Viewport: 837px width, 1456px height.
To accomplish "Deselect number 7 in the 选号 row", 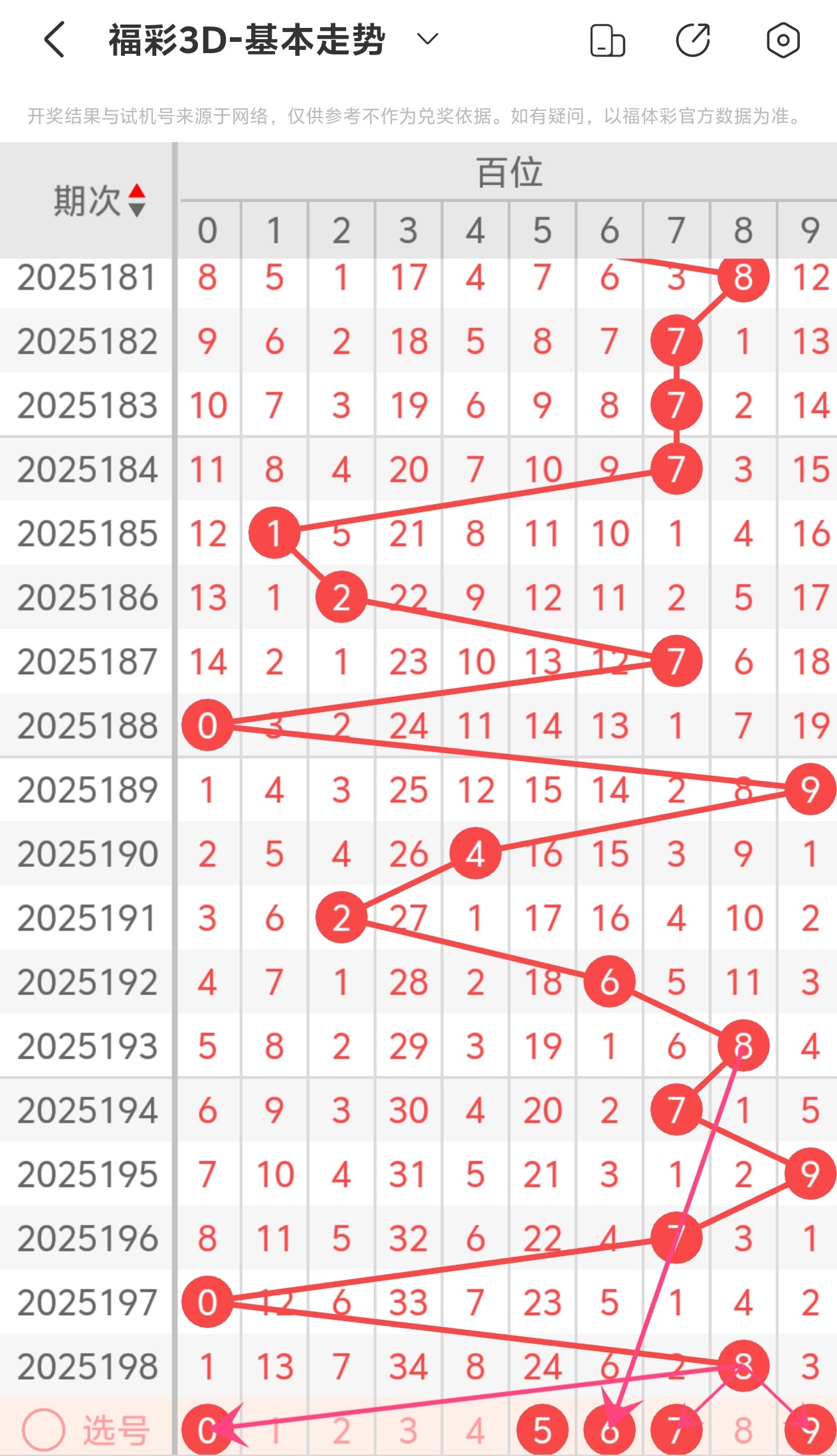I will pos(676,1430).
